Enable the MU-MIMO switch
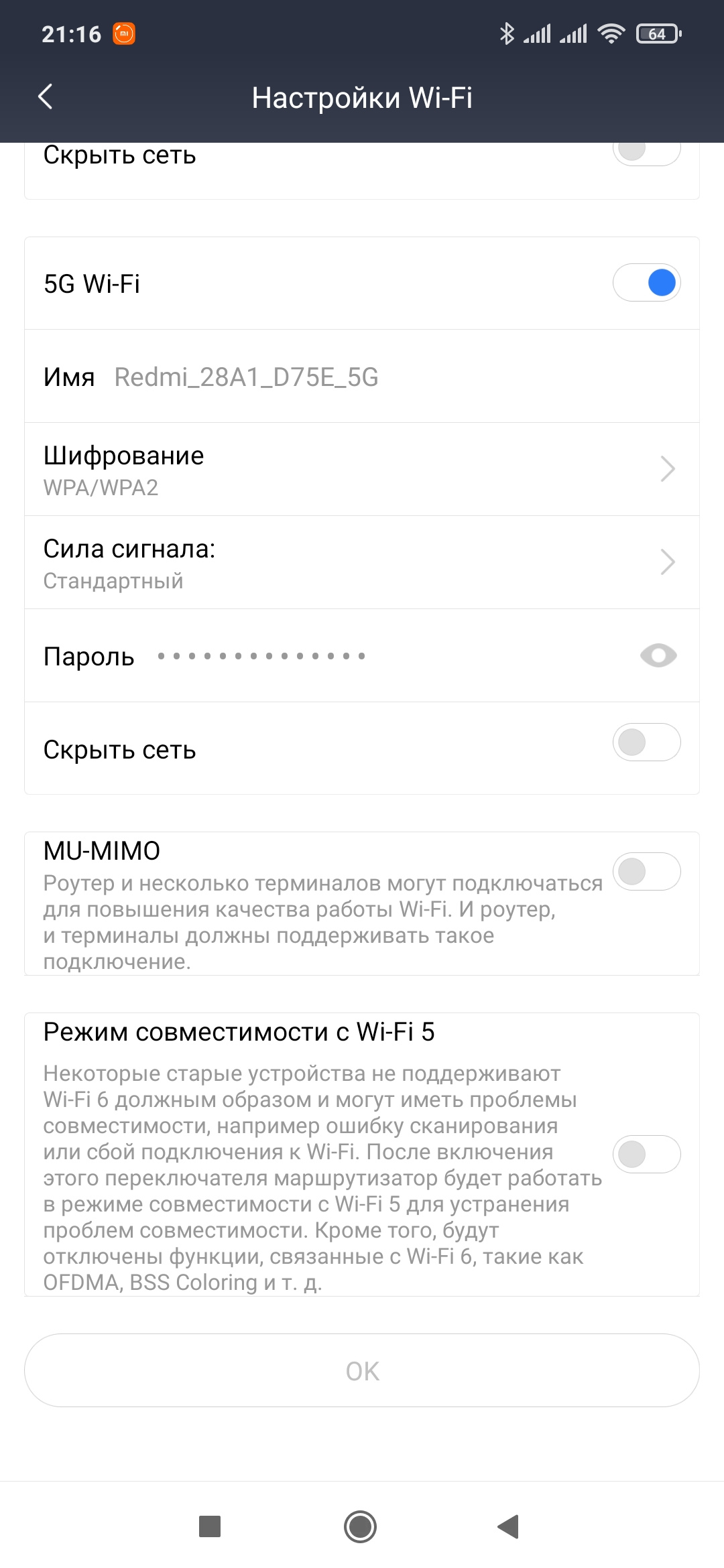Screen dimensions: 724x1568 click(646, 871)
